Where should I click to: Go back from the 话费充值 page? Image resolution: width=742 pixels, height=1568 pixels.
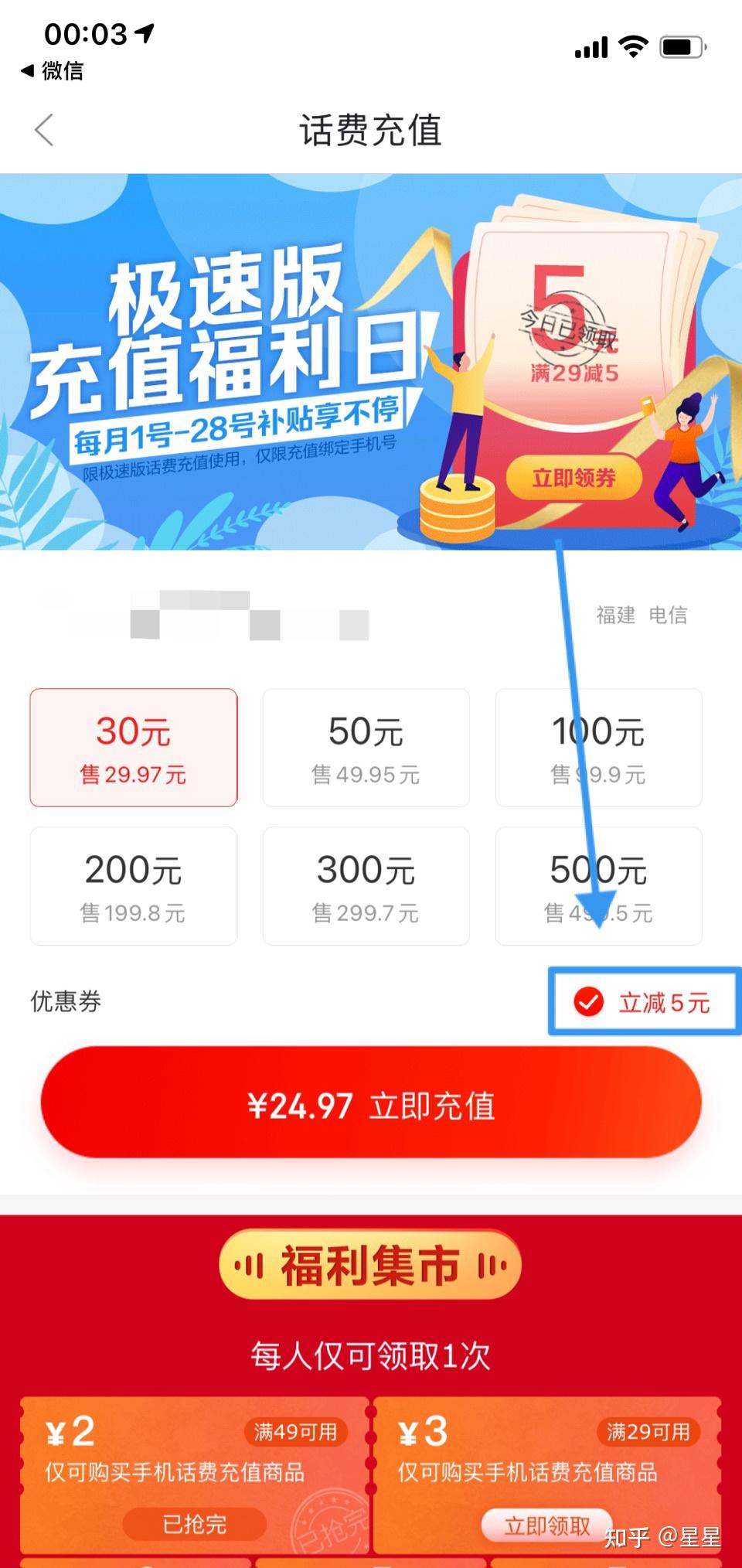(45, 130)
